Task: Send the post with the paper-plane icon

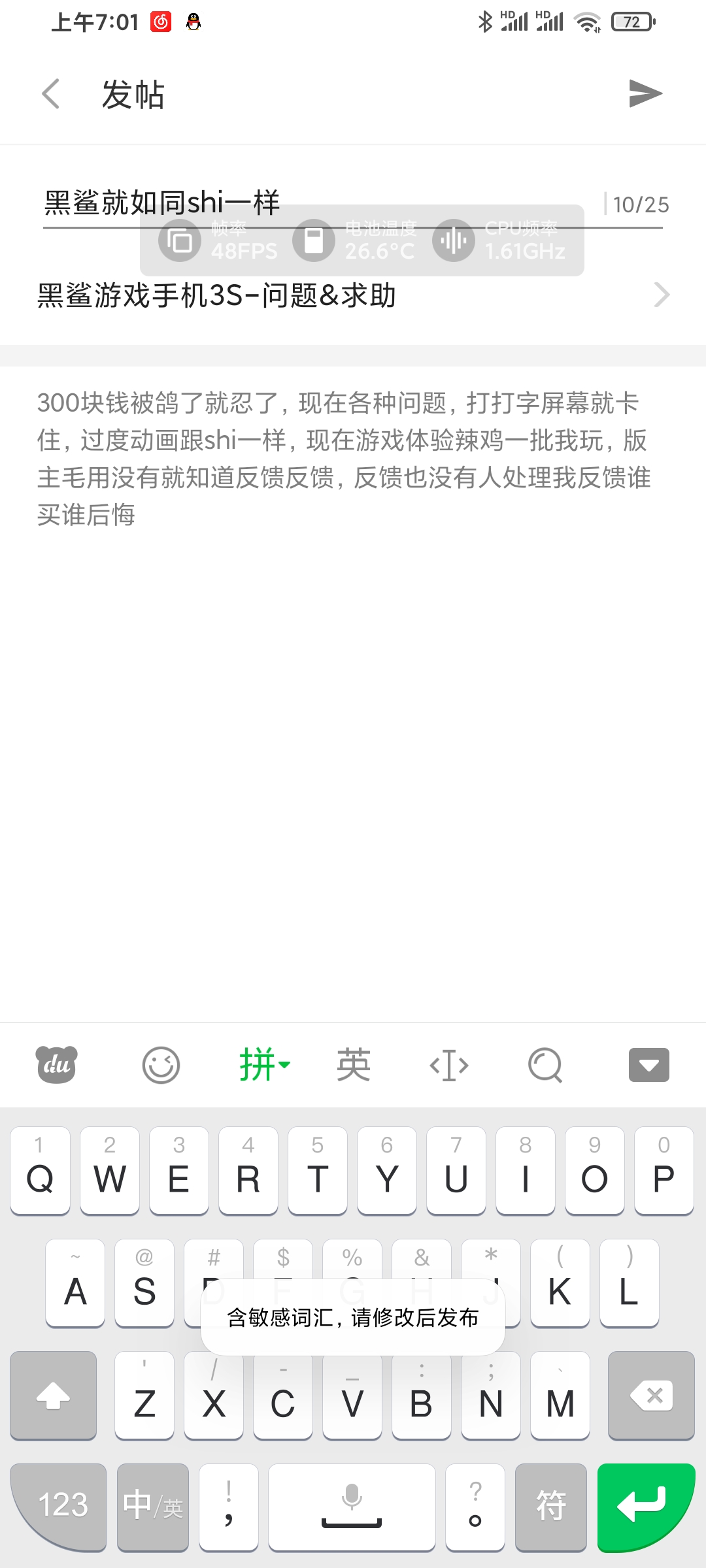Action: coord(645,93)
